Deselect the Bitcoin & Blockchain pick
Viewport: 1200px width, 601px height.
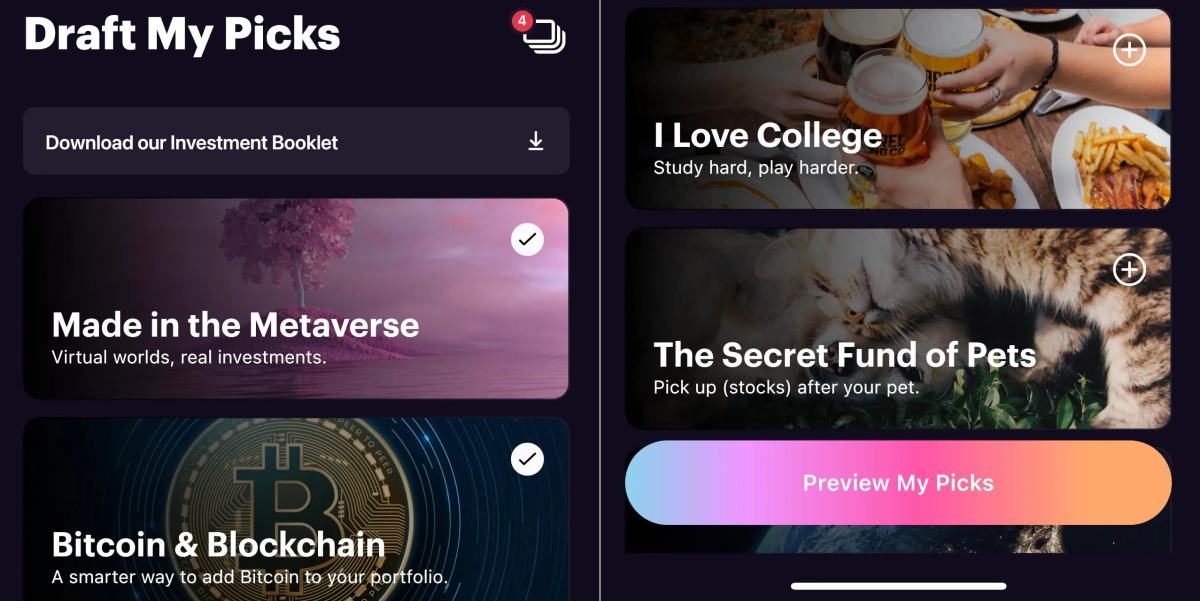527,459
